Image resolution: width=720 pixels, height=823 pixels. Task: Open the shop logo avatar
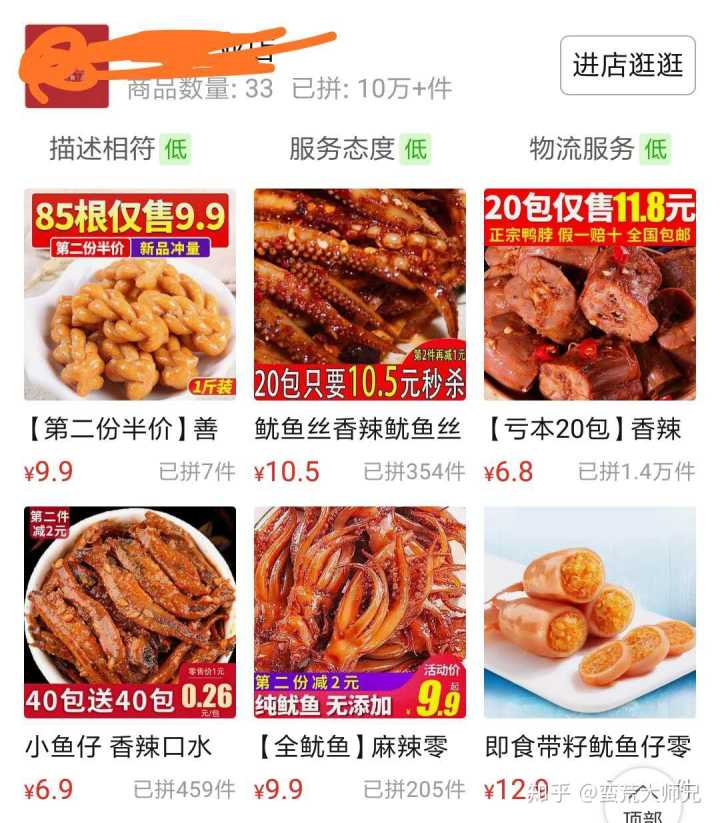point(66,66)
